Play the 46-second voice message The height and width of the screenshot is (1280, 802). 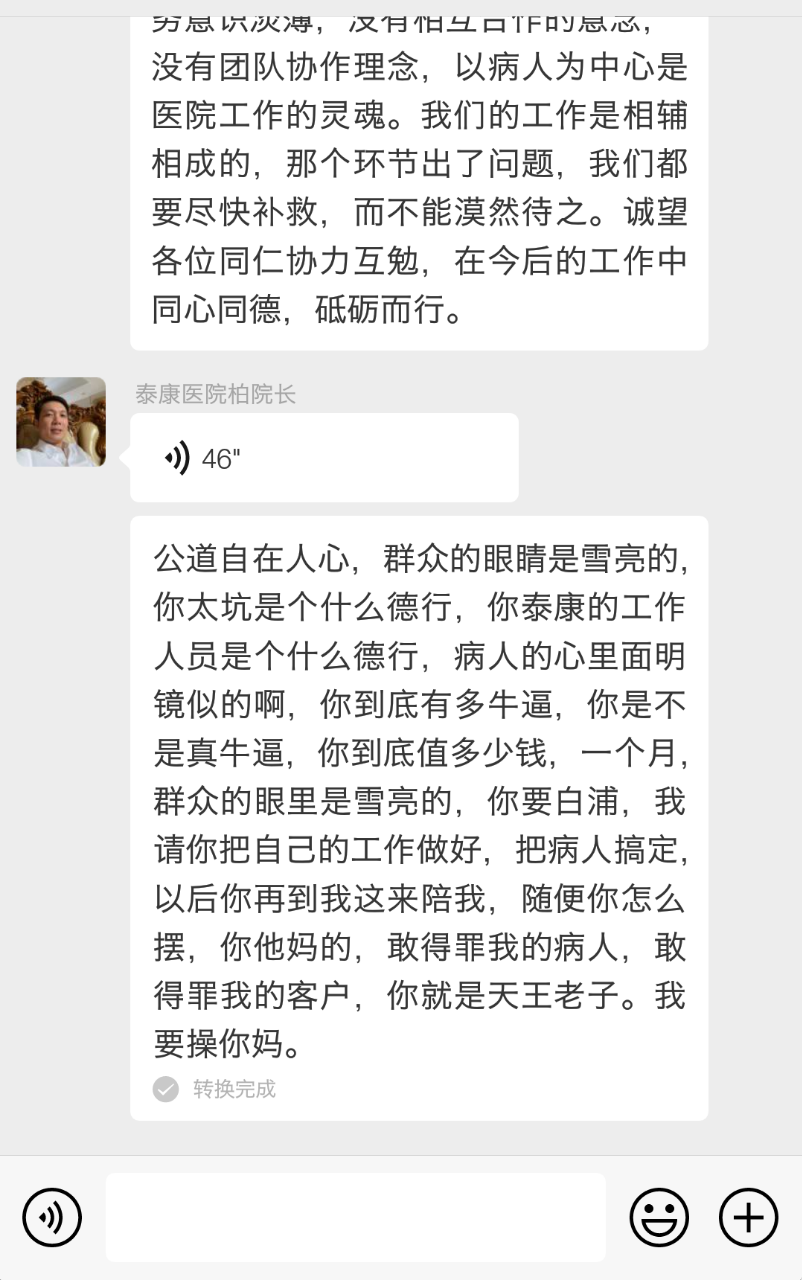pos(323,458)
